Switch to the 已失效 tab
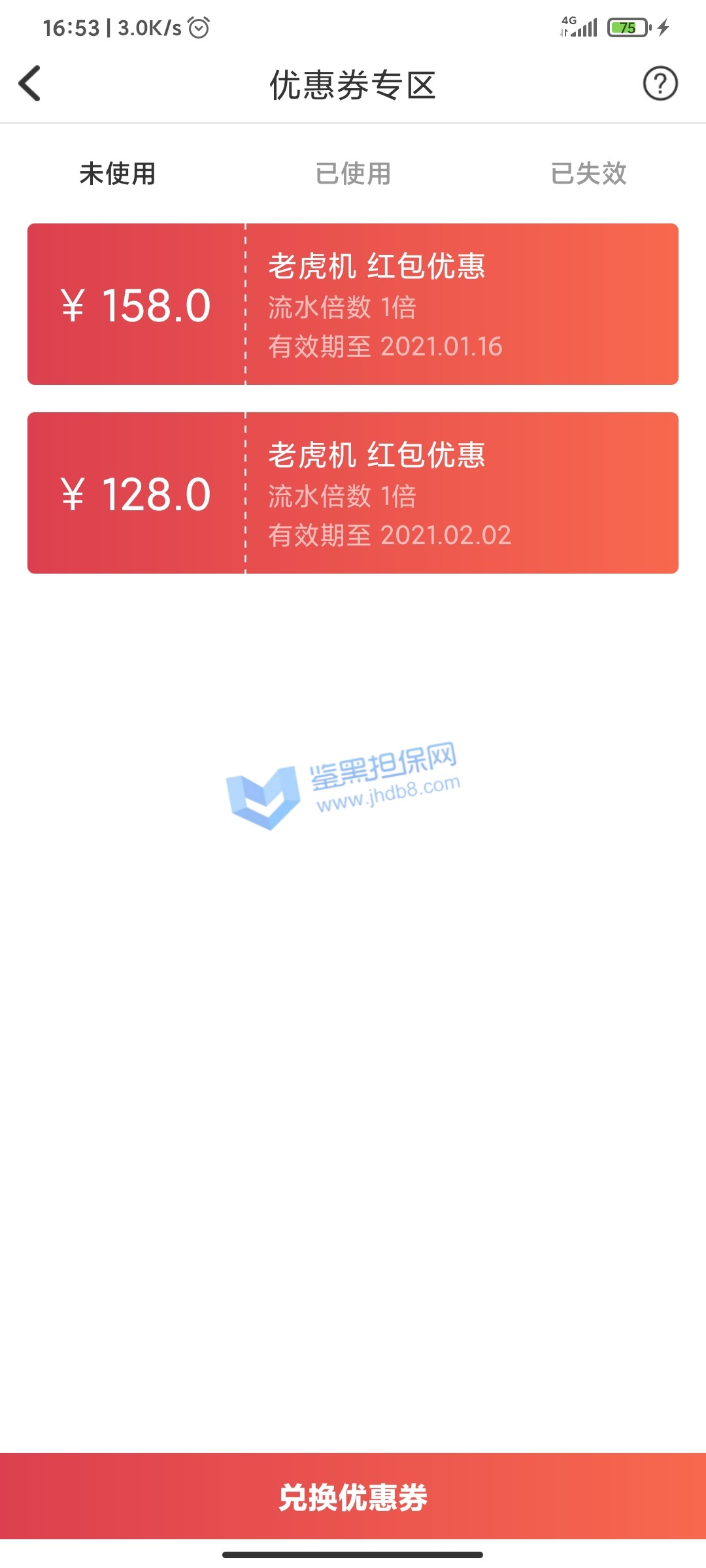 (588, 174)
